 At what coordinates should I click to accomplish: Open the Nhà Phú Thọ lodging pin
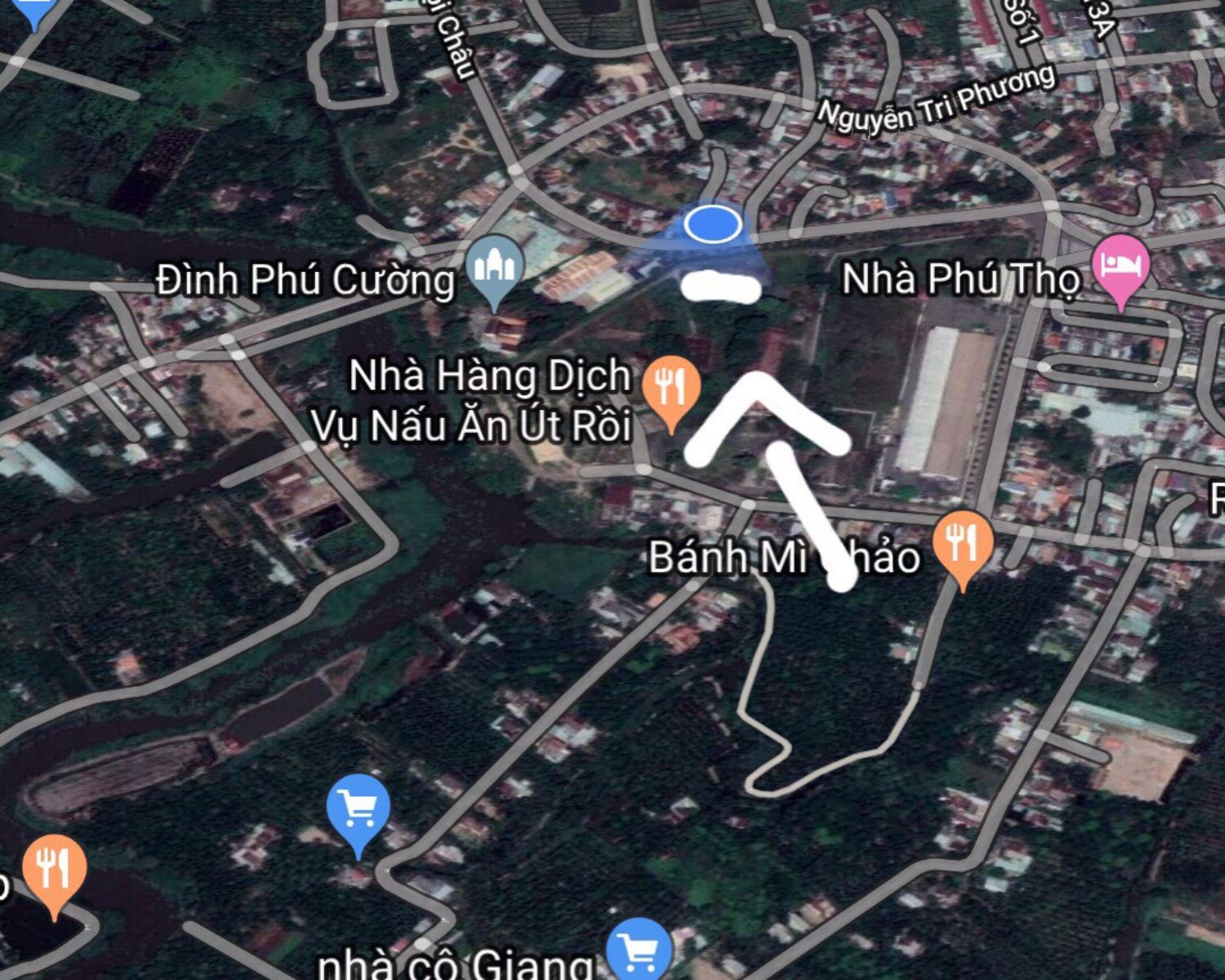tap(1120, 266)
